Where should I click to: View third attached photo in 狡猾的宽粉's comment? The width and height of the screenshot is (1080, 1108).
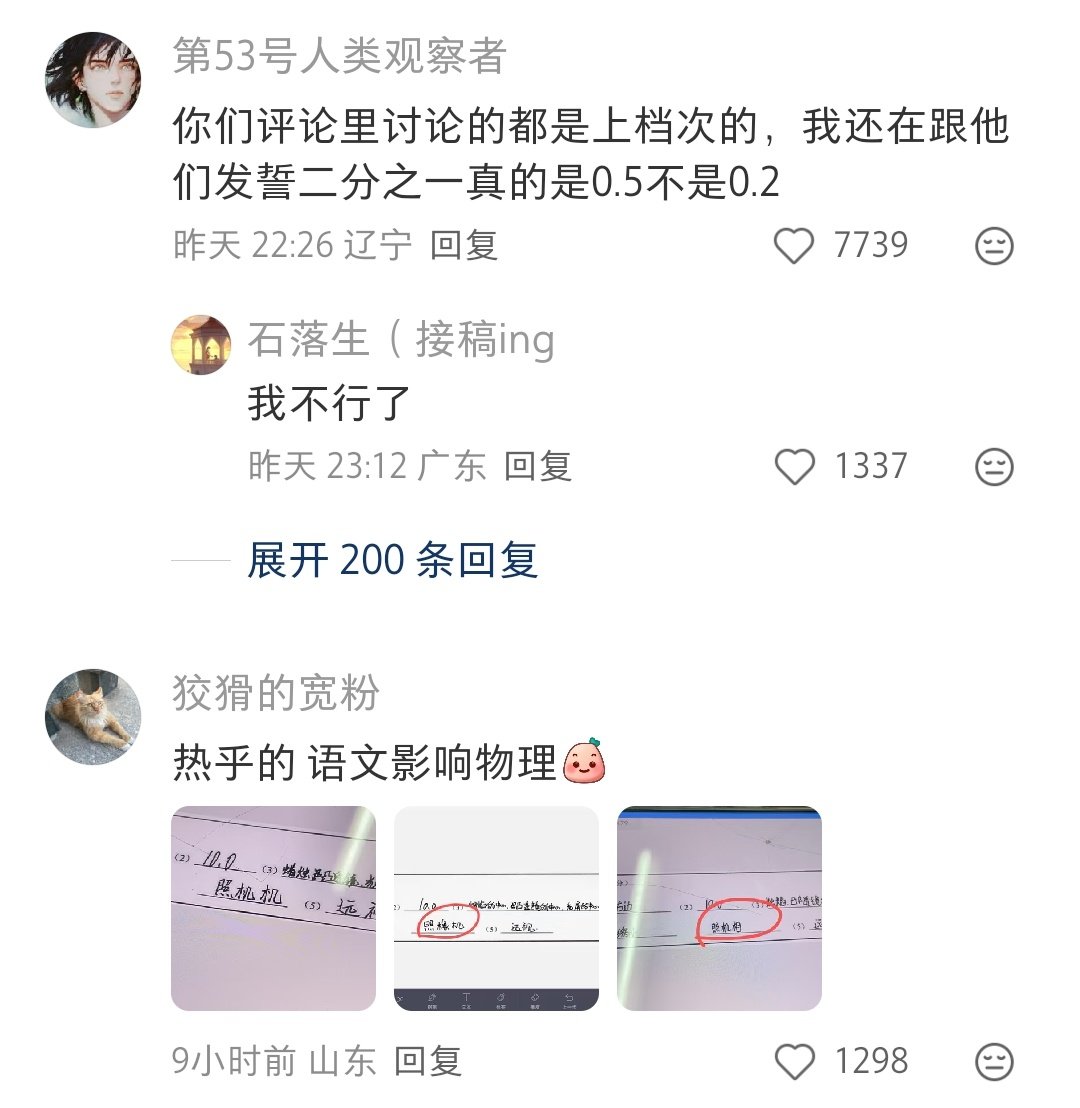[x=719, y=908]
